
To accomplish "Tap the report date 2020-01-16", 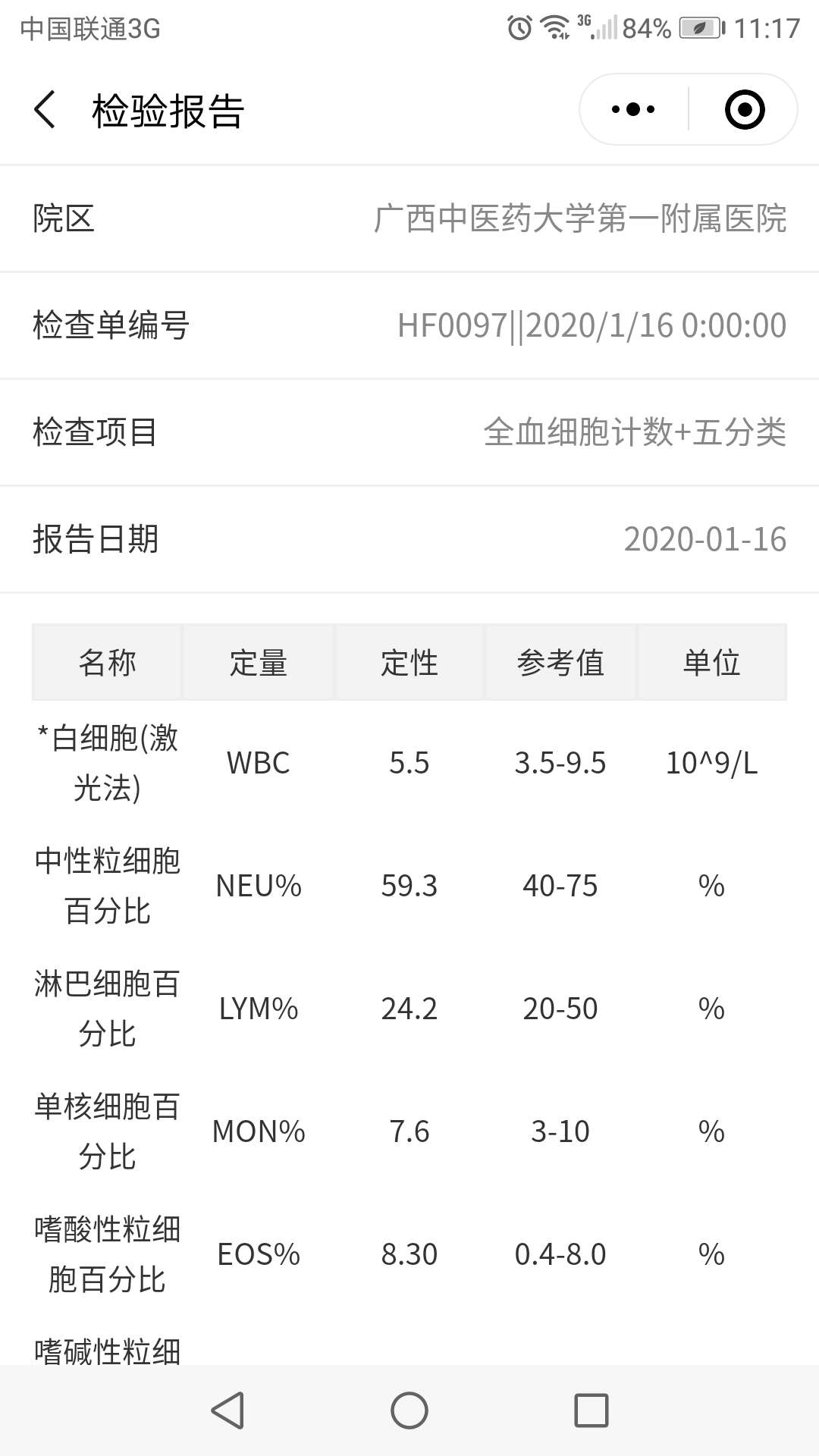I will coord(707,540).
